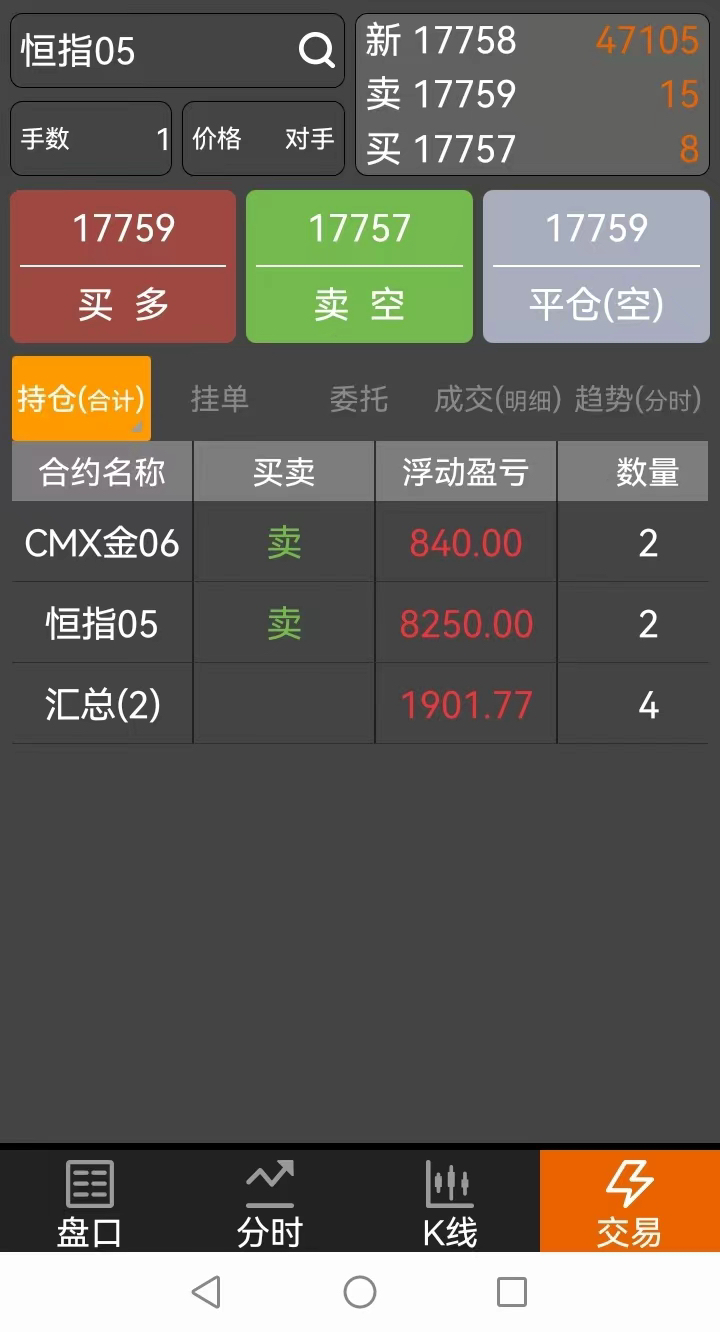This screenshot has height=1332, width=720.
Task: Switch to the 委托 tab
Action: (358, 399)
